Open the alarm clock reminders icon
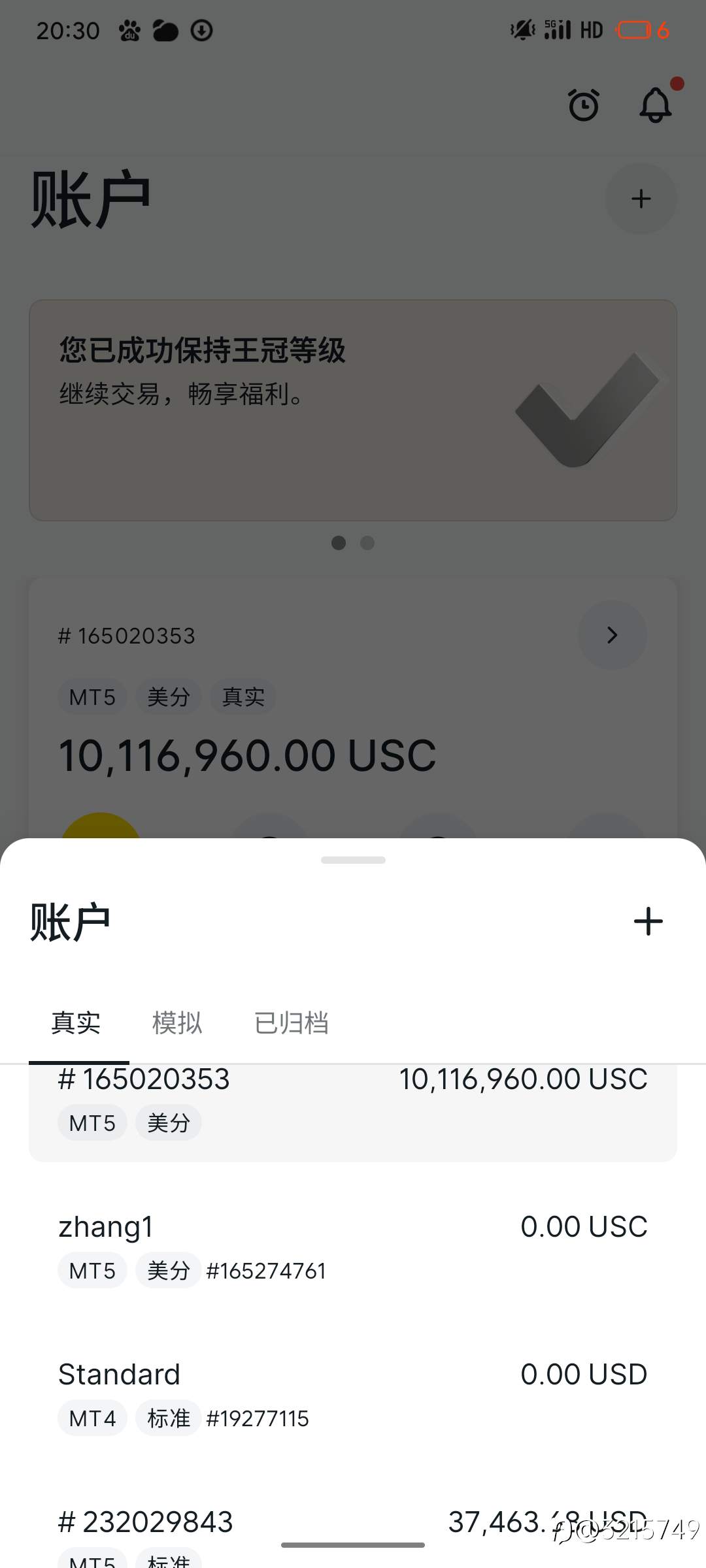Screen dimensions: 706x1568 tap(584, 105)
